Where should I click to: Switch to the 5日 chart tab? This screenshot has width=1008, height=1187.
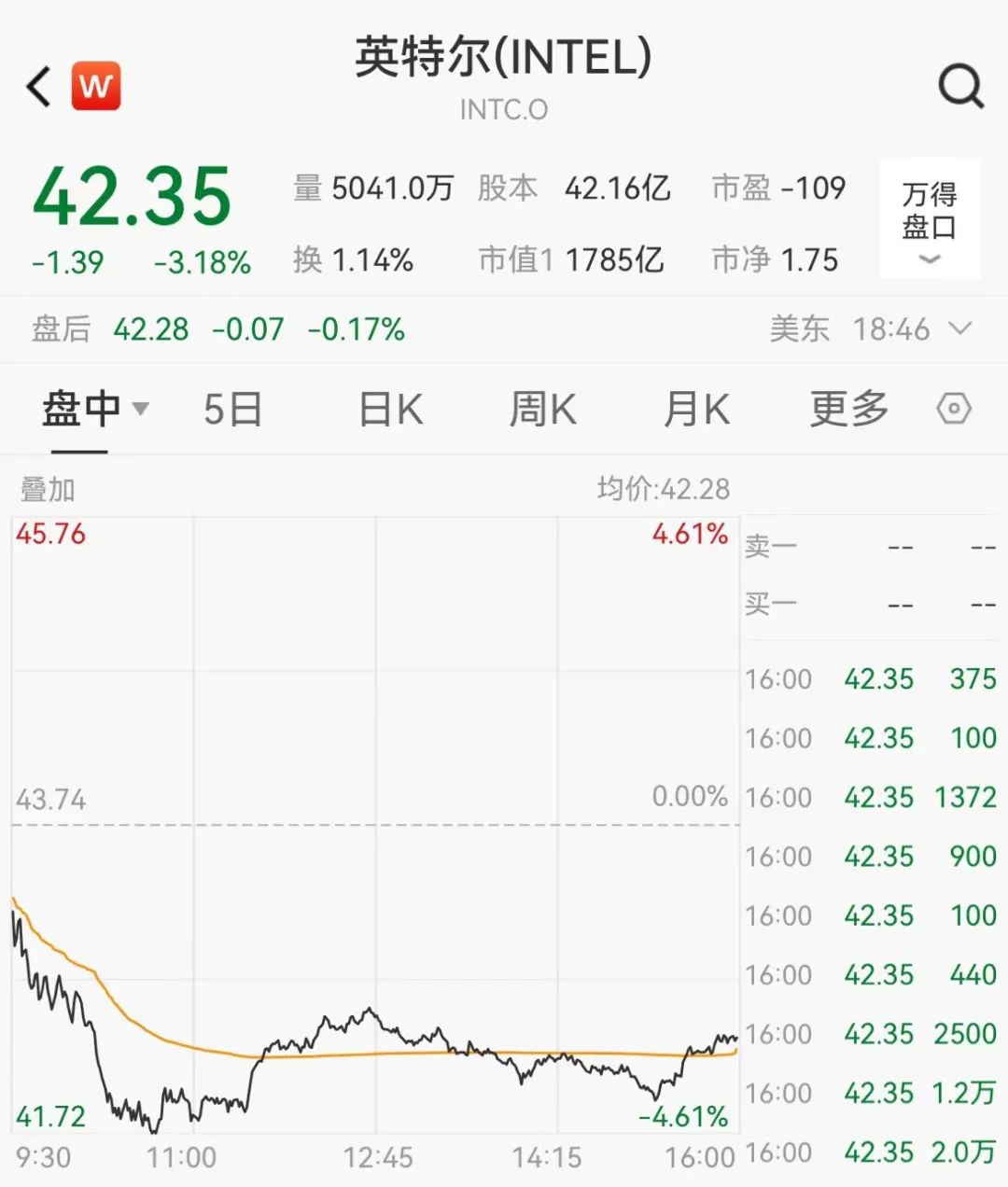pyautogui.click(x=232, y=409)
